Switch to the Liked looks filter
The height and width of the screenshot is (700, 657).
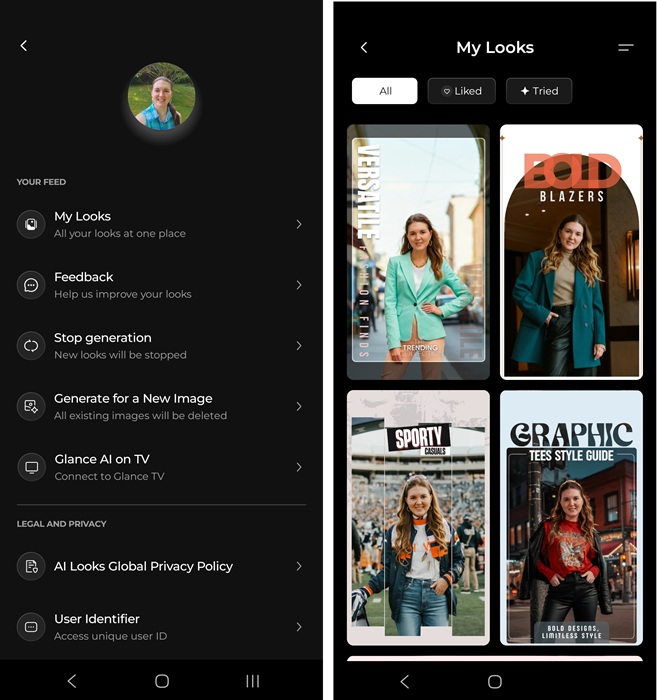point(461,91)
